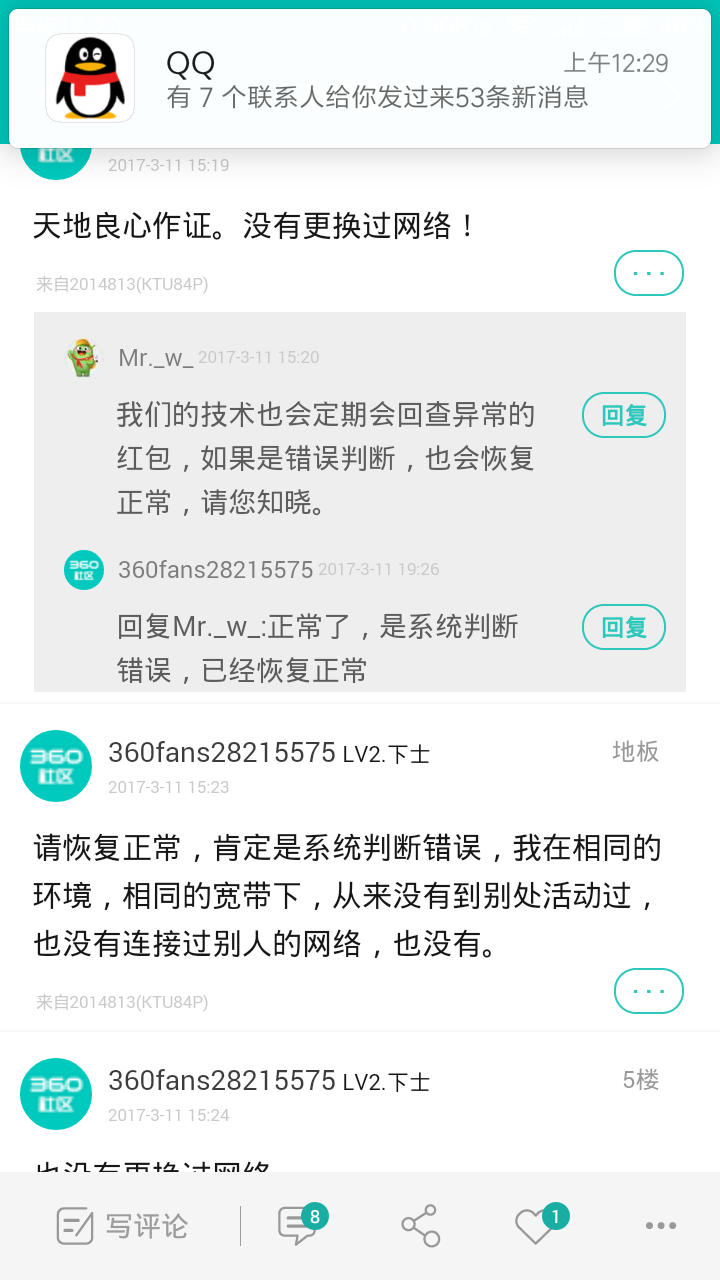Tap the share icon in bottom toolbar
720x1280 pixels.
pyautogui.click(x=420, y=1225)
